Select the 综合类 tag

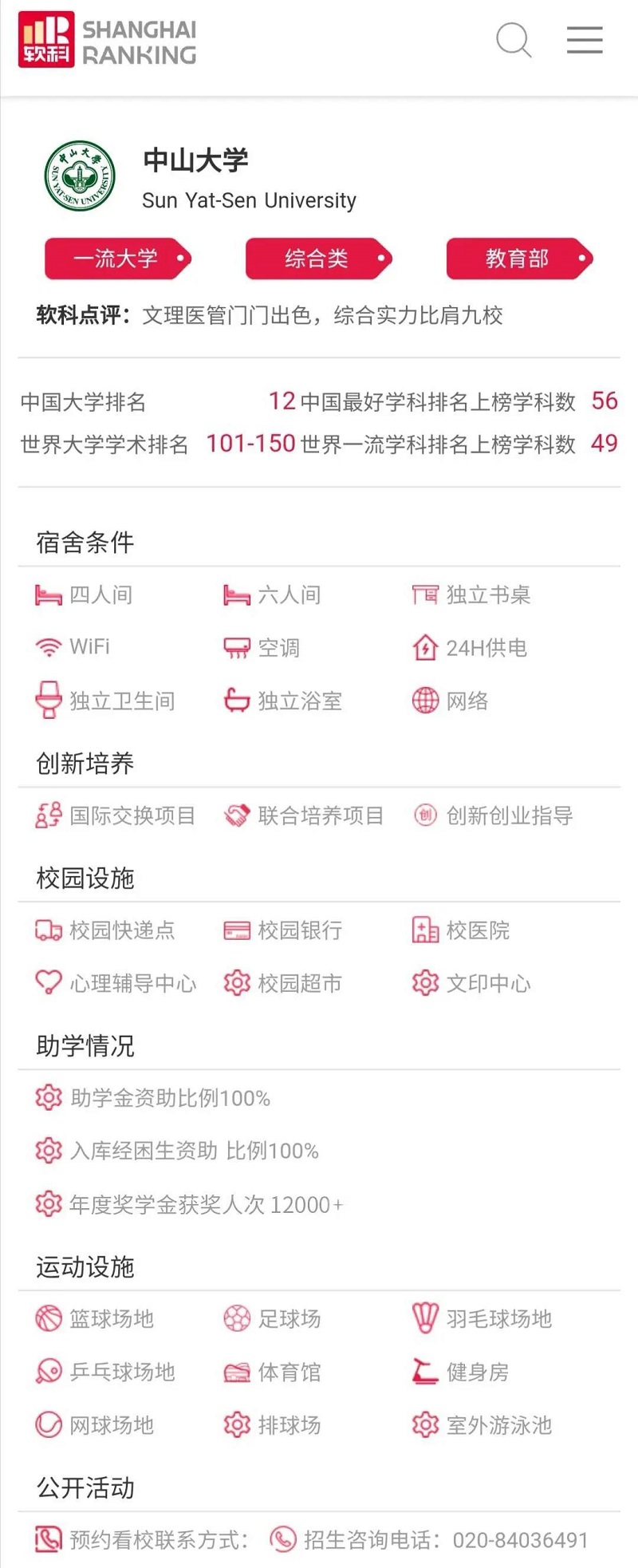pyautogui.click(x=317, y=259)
